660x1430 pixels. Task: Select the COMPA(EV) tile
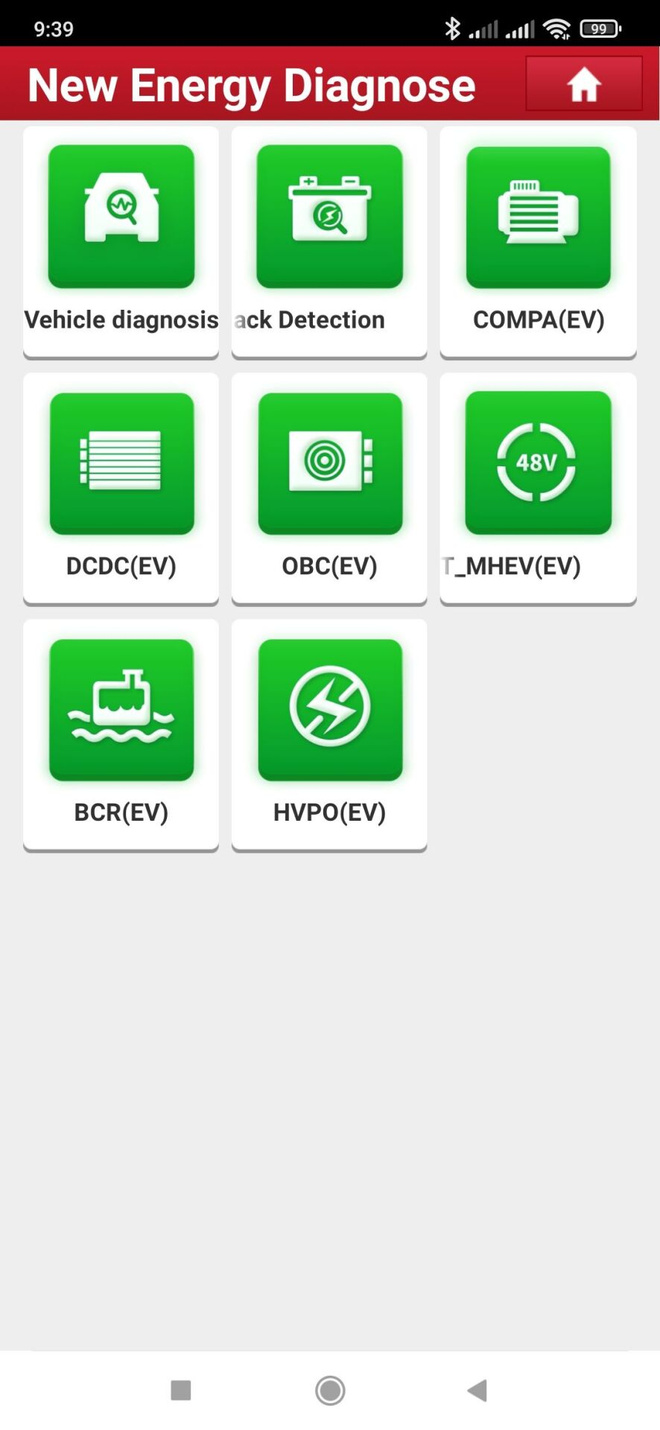pos(538,241)
